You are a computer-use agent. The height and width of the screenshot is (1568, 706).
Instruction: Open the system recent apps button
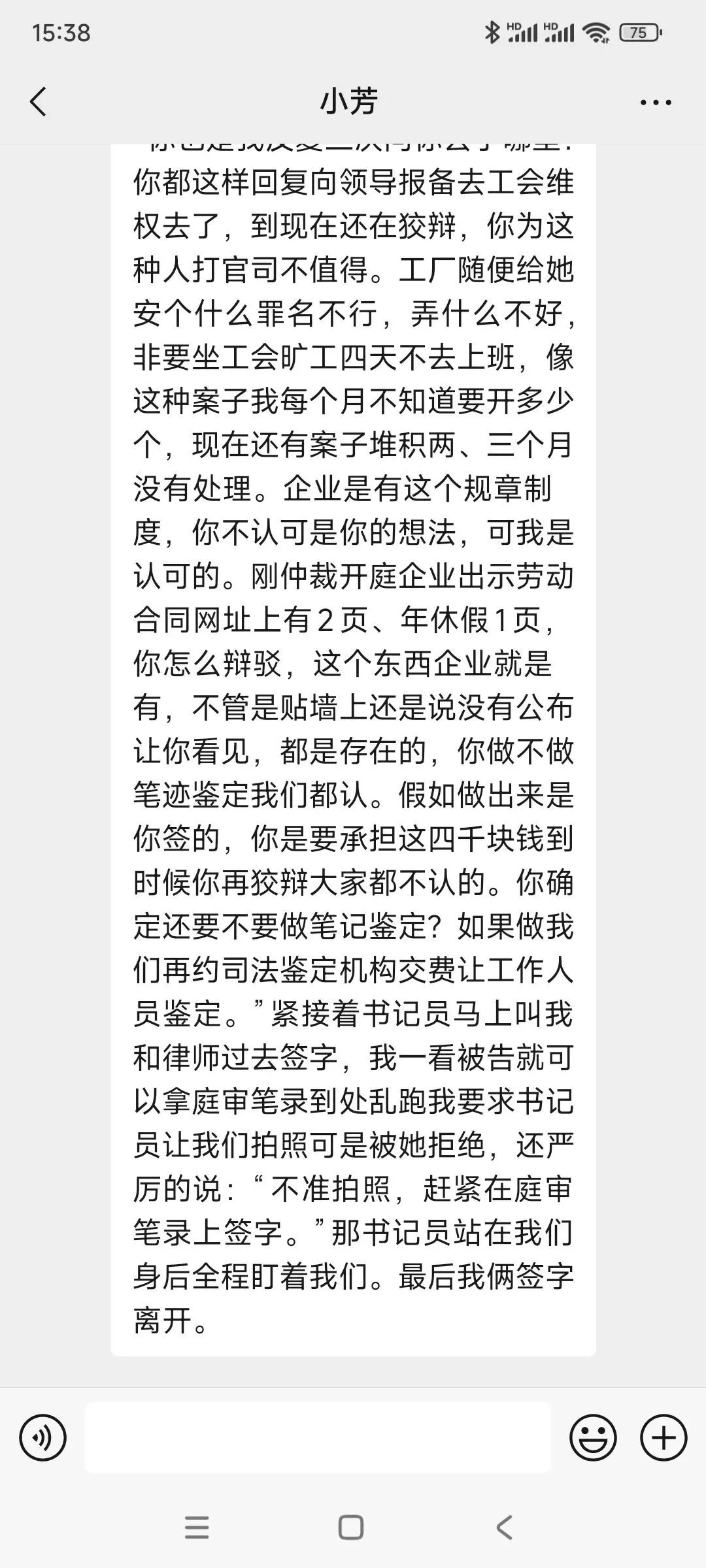pos(197,1527)
